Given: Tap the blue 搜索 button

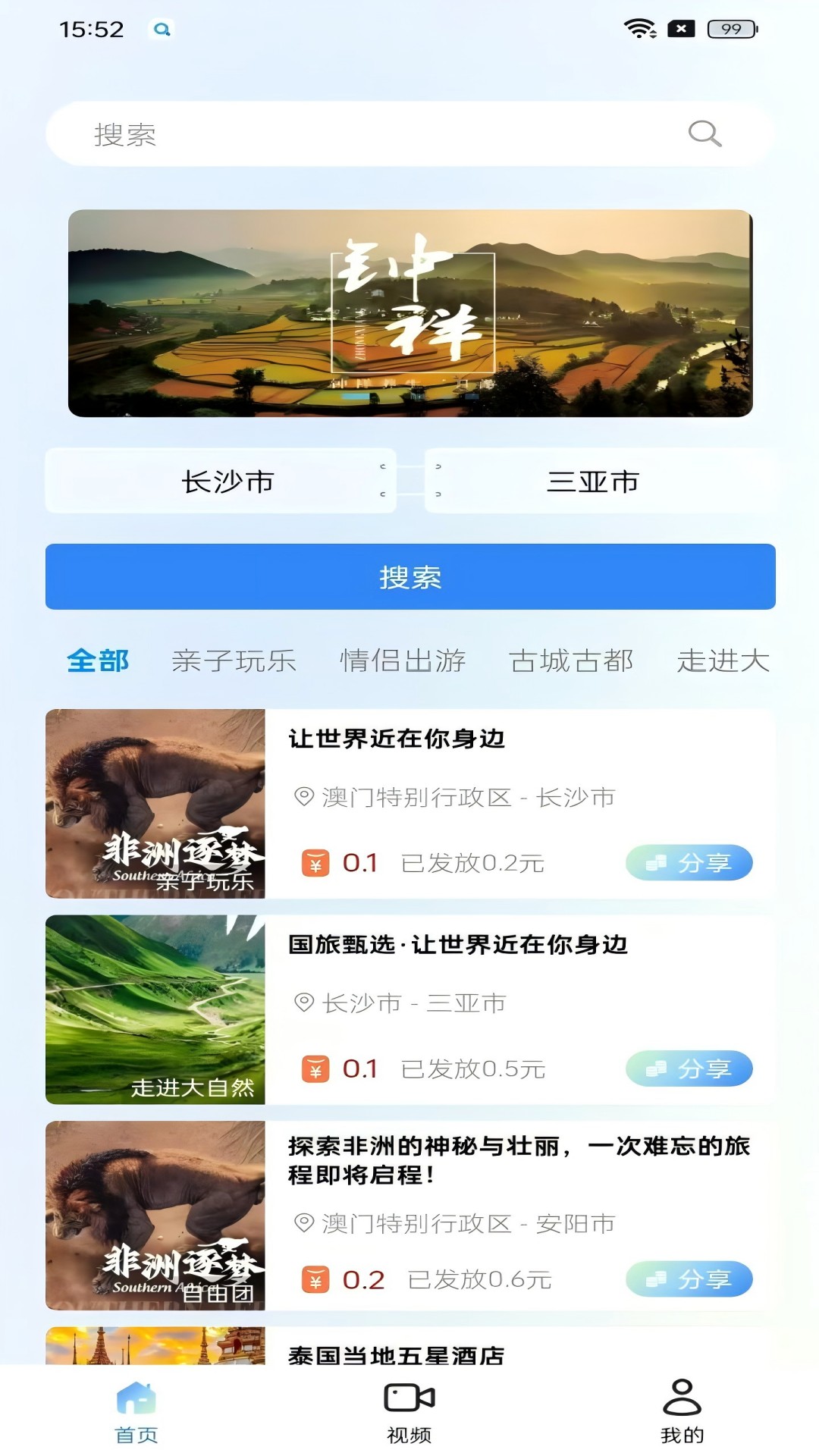Looking at the screenshot, I should (x=410, y=577).
